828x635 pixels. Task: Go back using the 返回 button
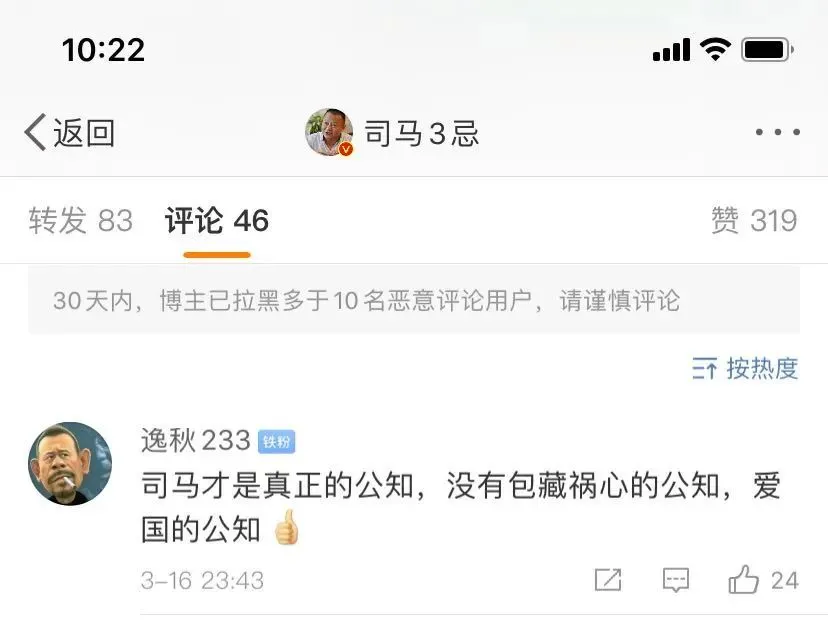click(70, 133)
